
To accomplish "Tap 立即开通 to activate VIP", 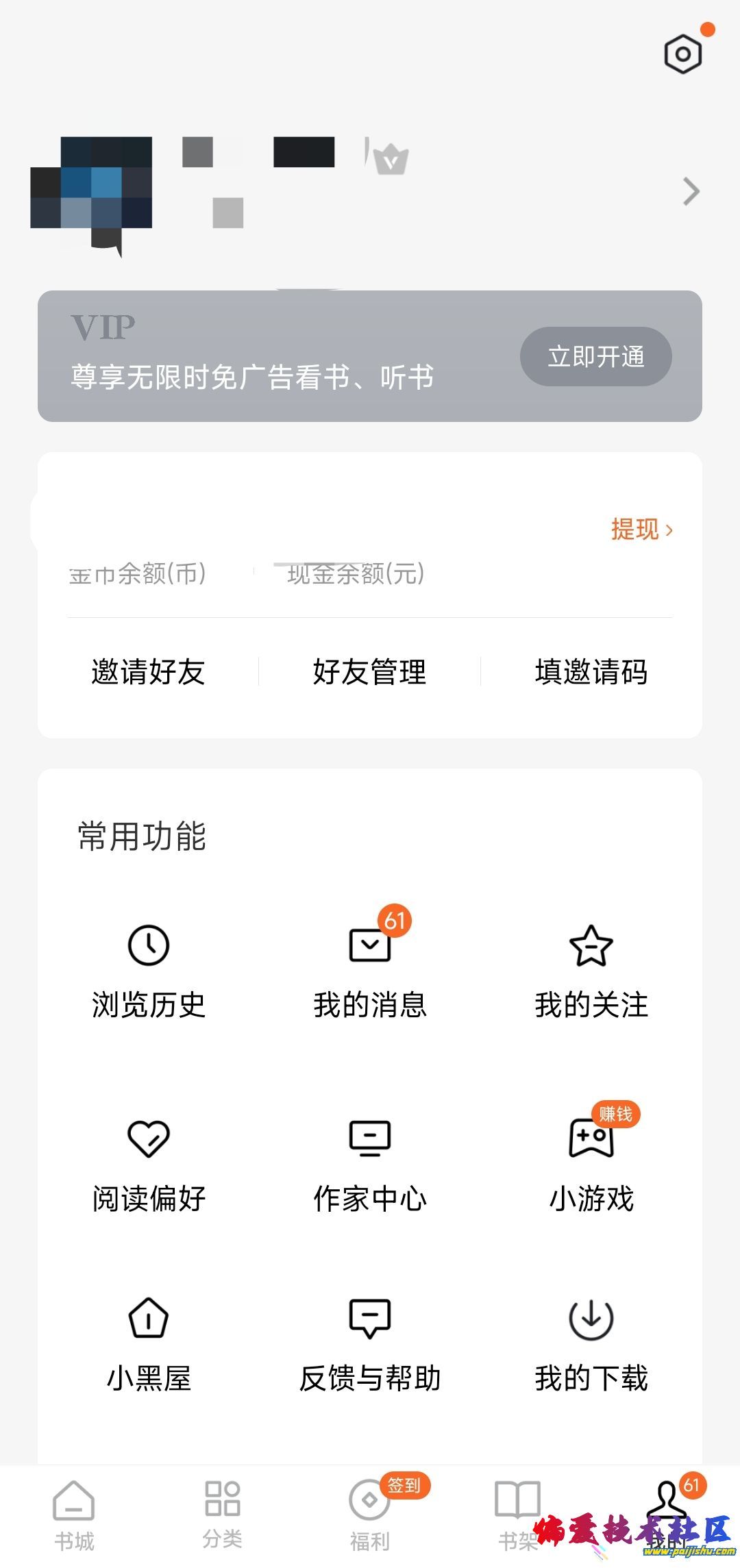I will click(595, 356).
